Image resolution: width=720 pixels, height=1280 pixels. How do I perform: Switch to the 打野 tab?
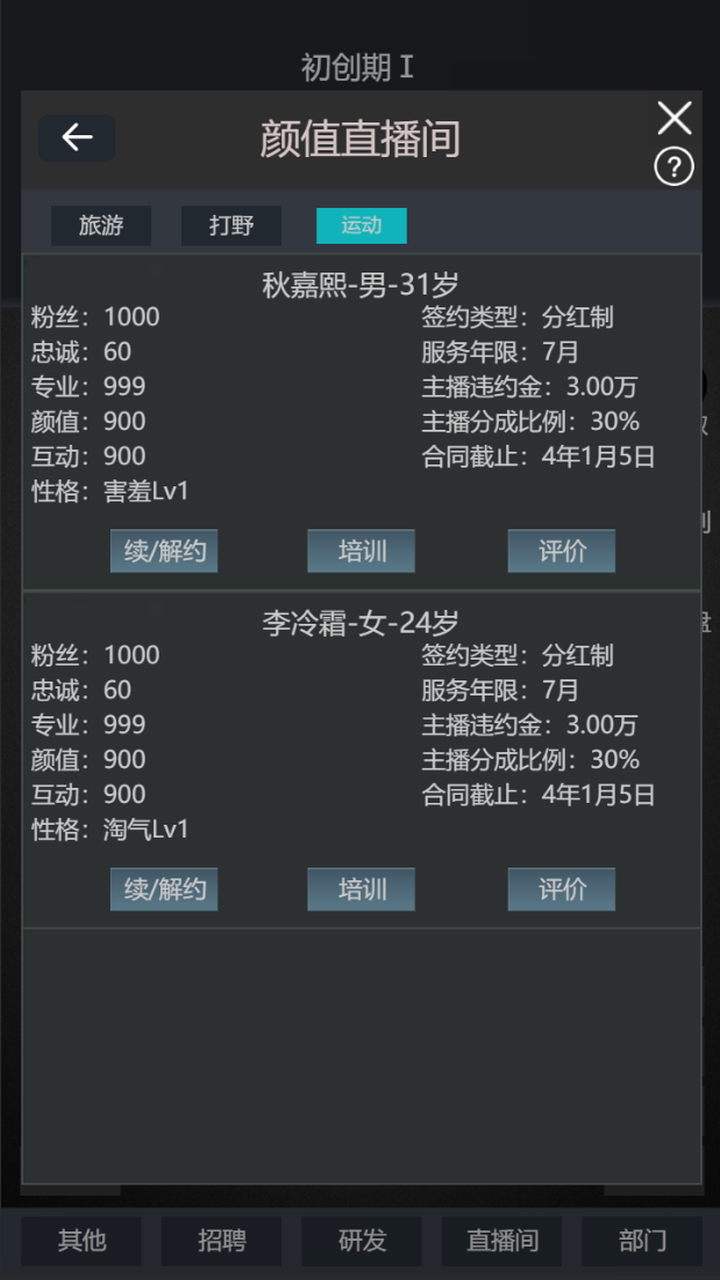(231, 226)
